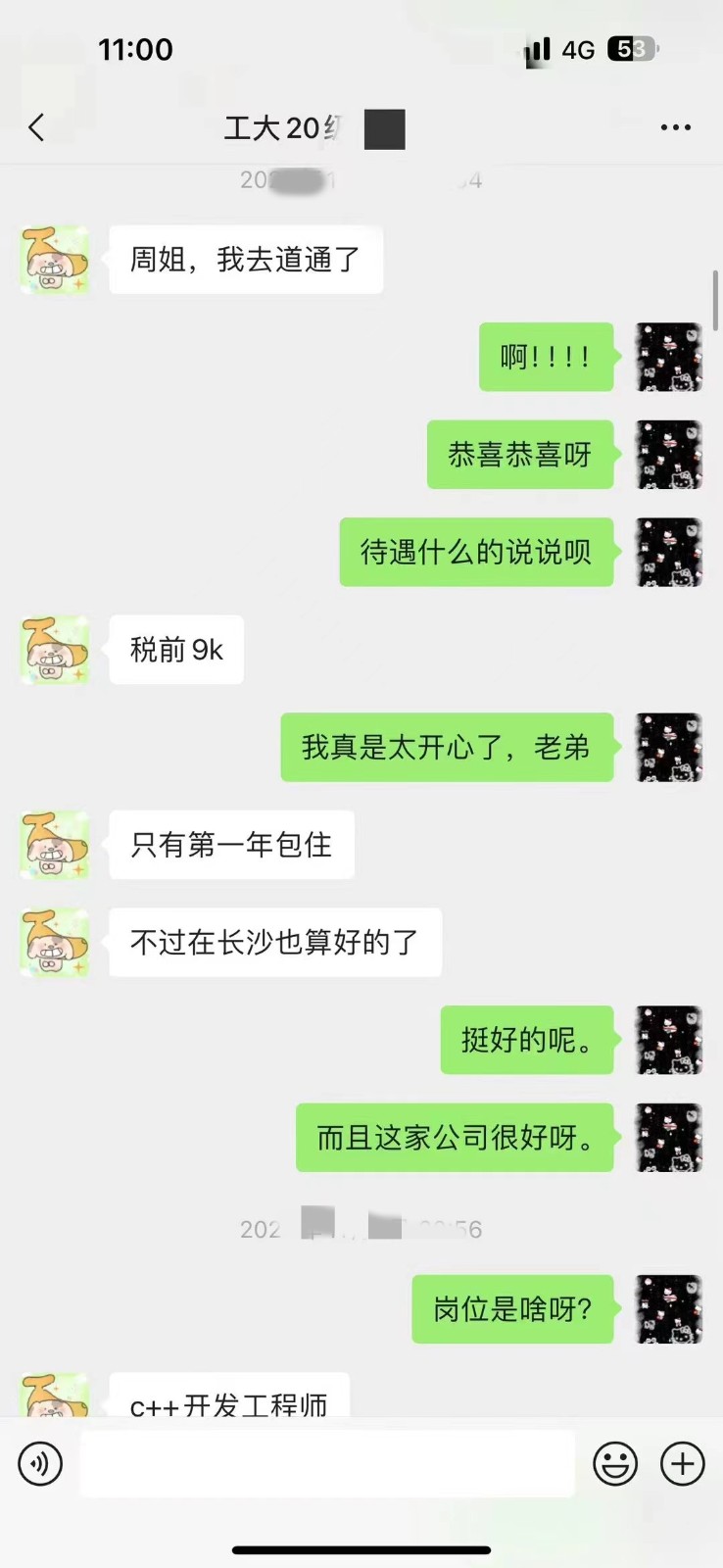Open the emoji sticker panel
Image resolution: width=723 pixels, height=1568 pixels.
pos(615,1464)
